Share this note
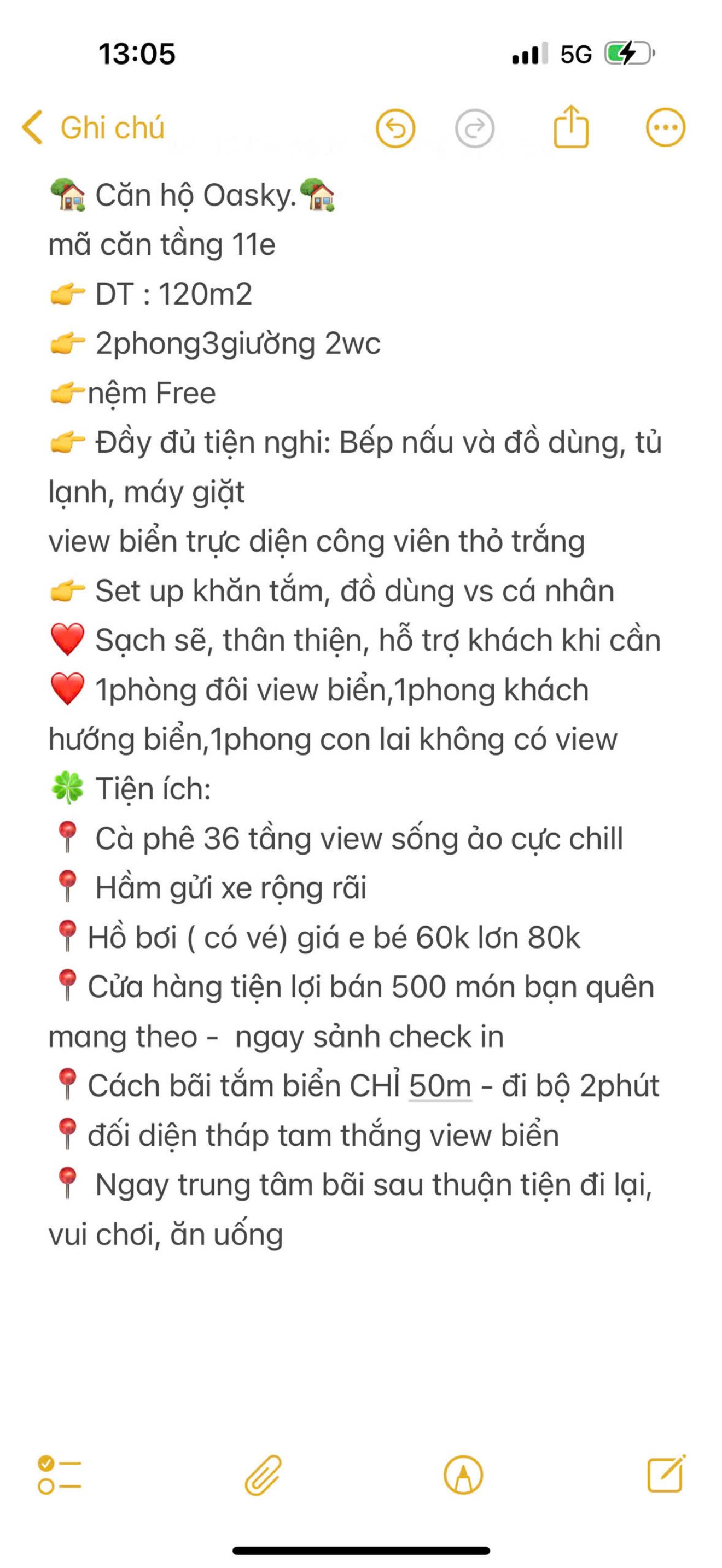The image size is (722, 1568). point(570,127)
